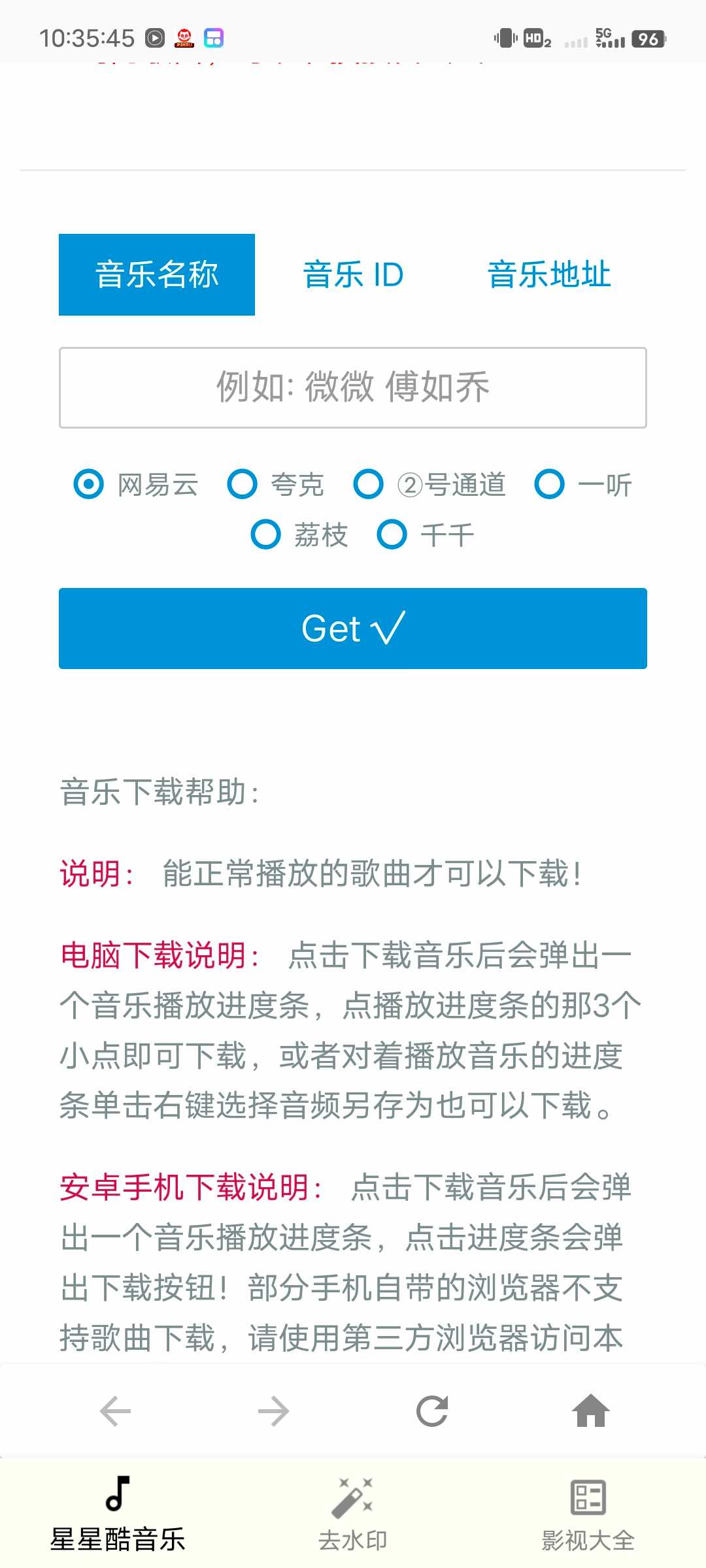Focus the music name search field
Image resolution: width=706 pixels, height=1568 pixels.
coord(353,387)
